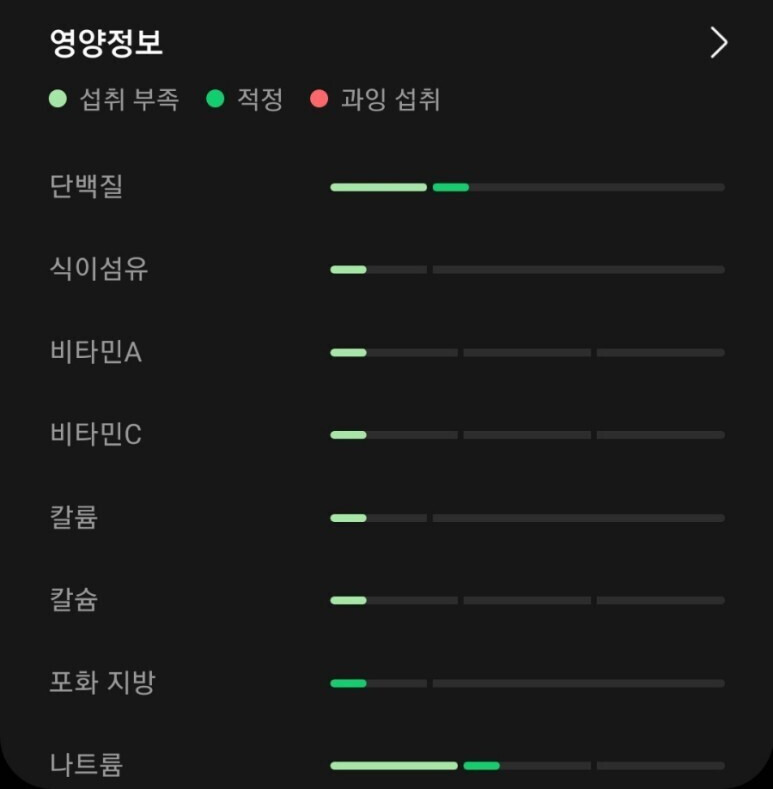This screenshot has height=789, width=773.
Task: Tap the 나트륨 progress bar
Action: click(x=525, y=765)
